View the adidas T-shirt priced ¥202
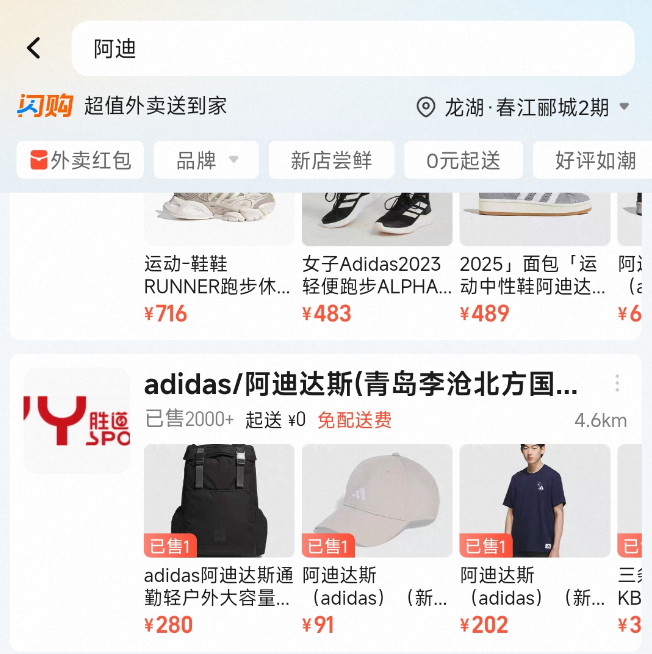This screenshot has height=654, width=652. [x=534, y=501]
